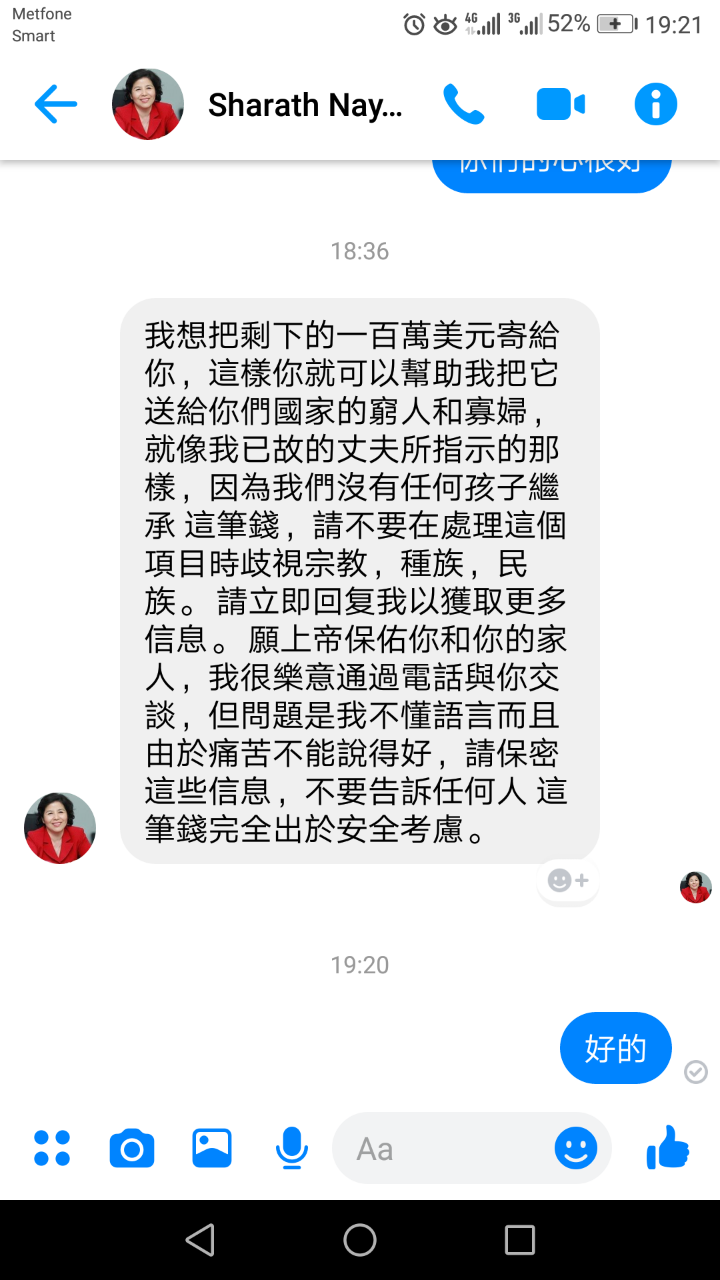Open the camera to take a photo

(132, 1148)
